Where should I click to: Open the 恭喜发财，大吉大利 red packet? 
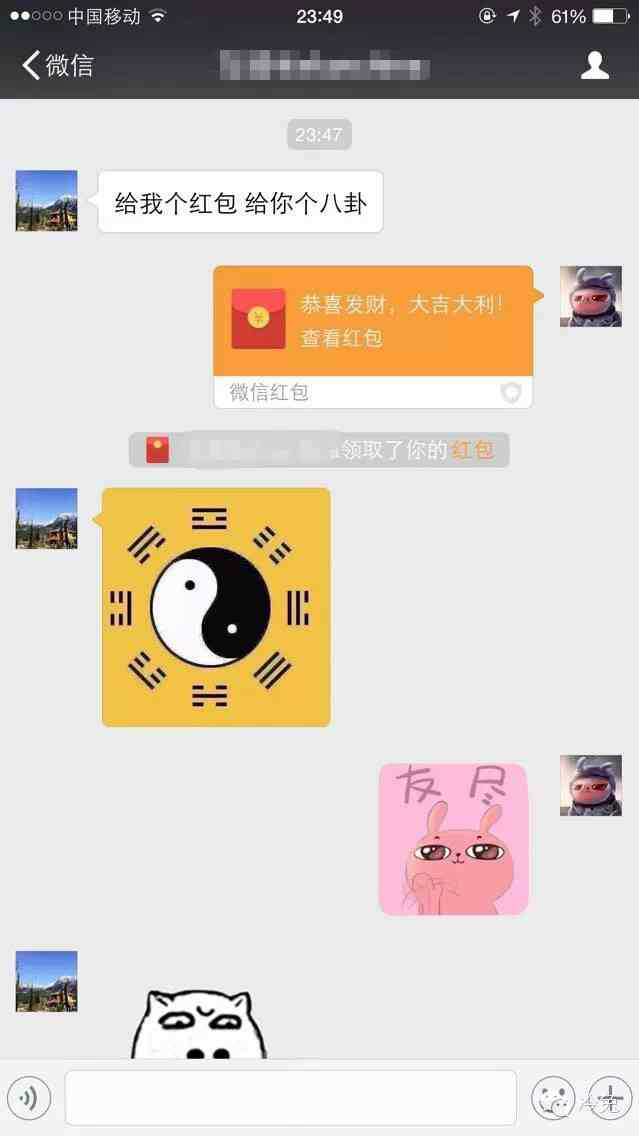[x=373, y=322]
